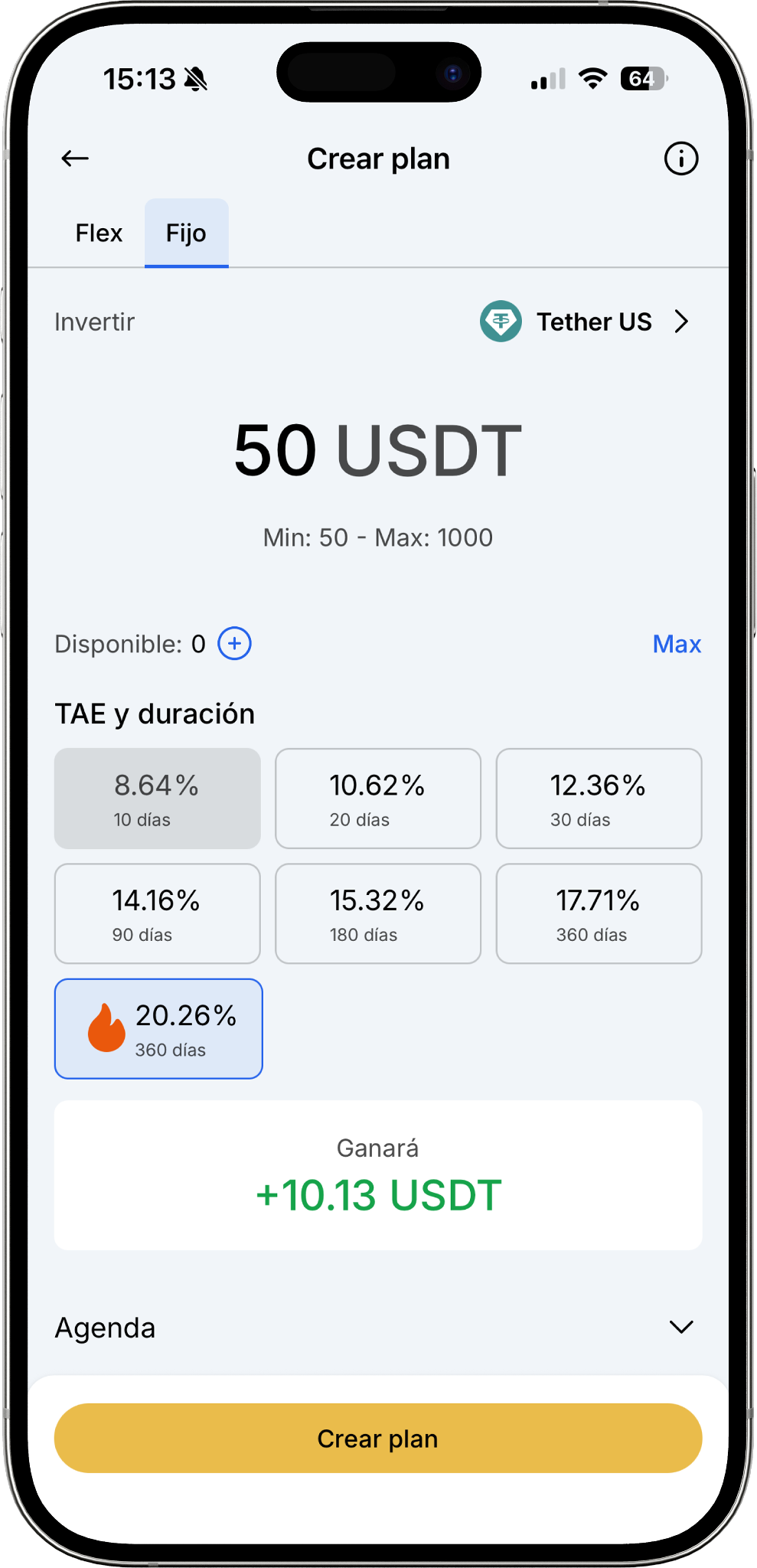Choose the 14.16% 90 días option
The image size is (757, 1568).
tap(158, 913)
